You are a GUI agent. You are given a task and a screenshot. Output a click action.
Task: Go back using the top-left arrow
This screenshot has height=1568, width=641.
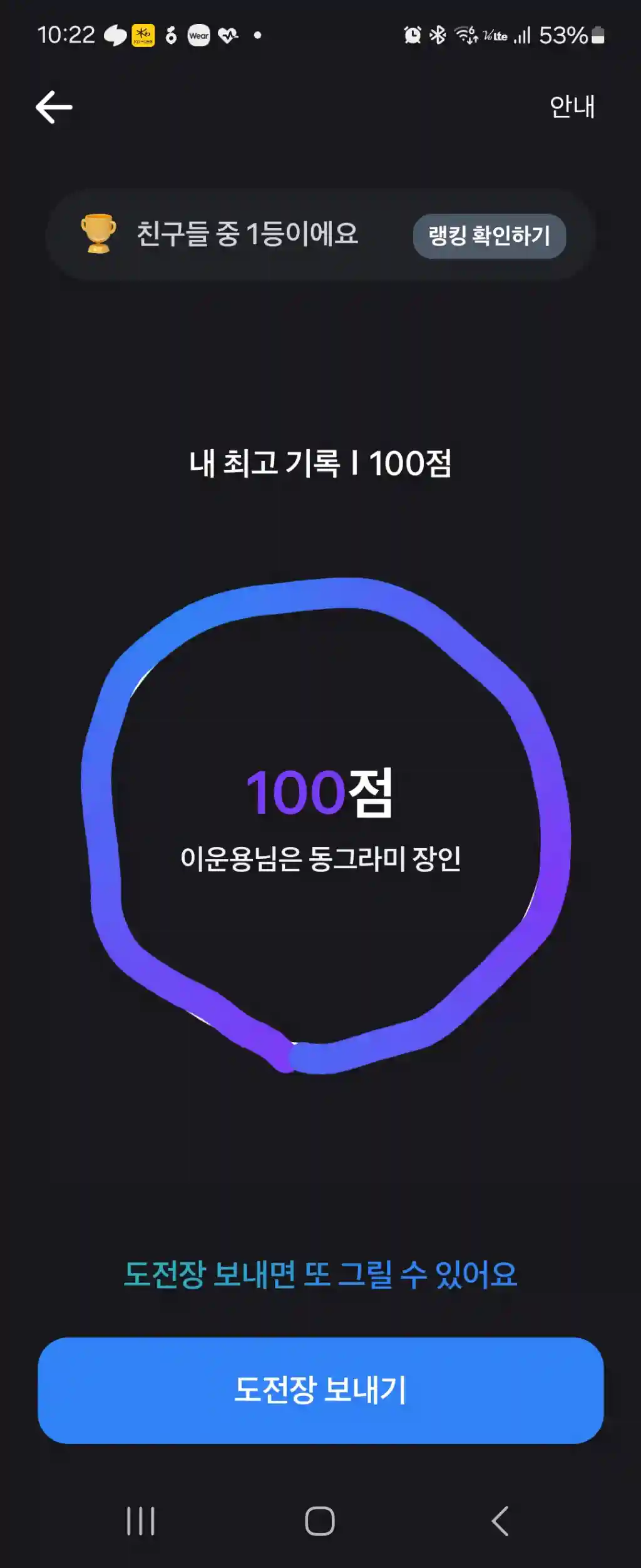(x=54, y=107)
